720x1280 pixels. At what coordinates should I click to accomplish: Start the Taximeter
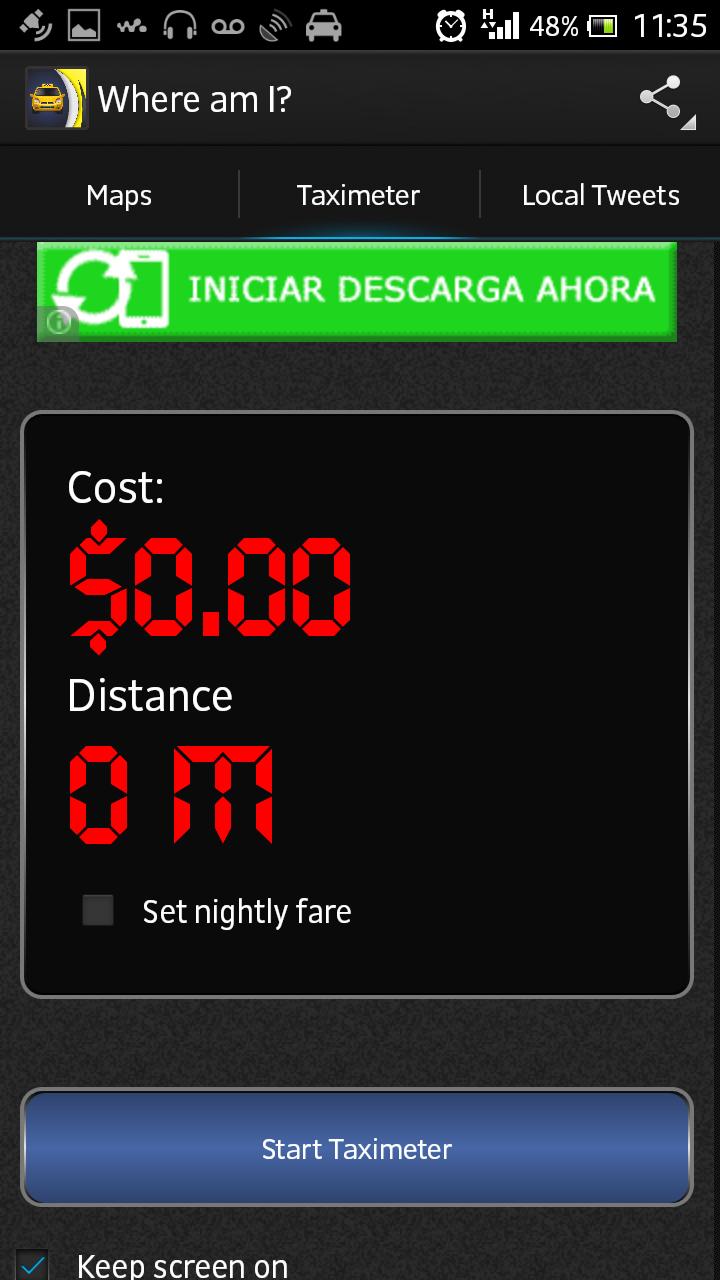(357, 1148)
